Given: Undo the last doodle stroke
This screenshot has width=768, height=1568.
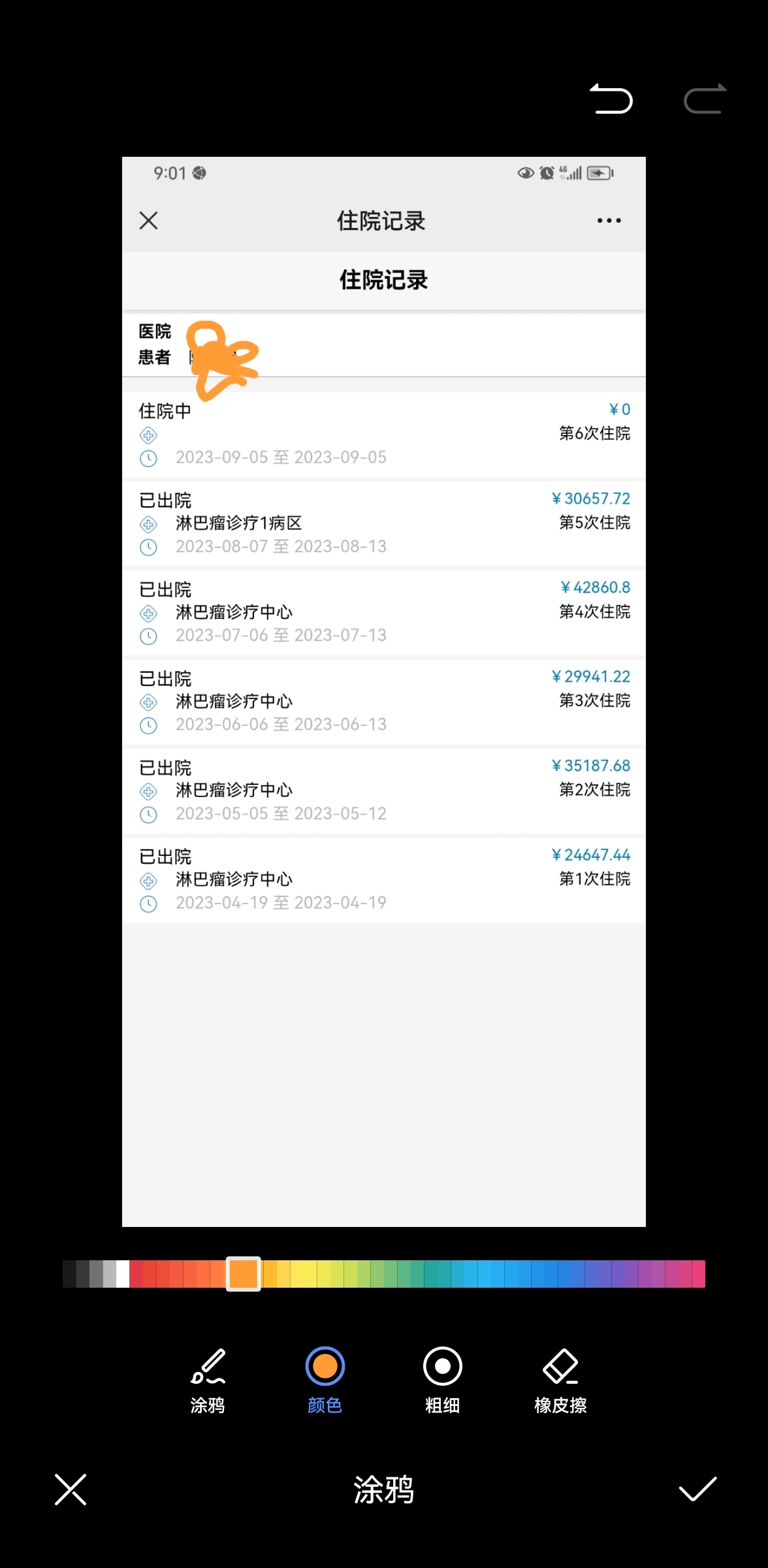Looking at the screenshot, I should coord(611,99).
